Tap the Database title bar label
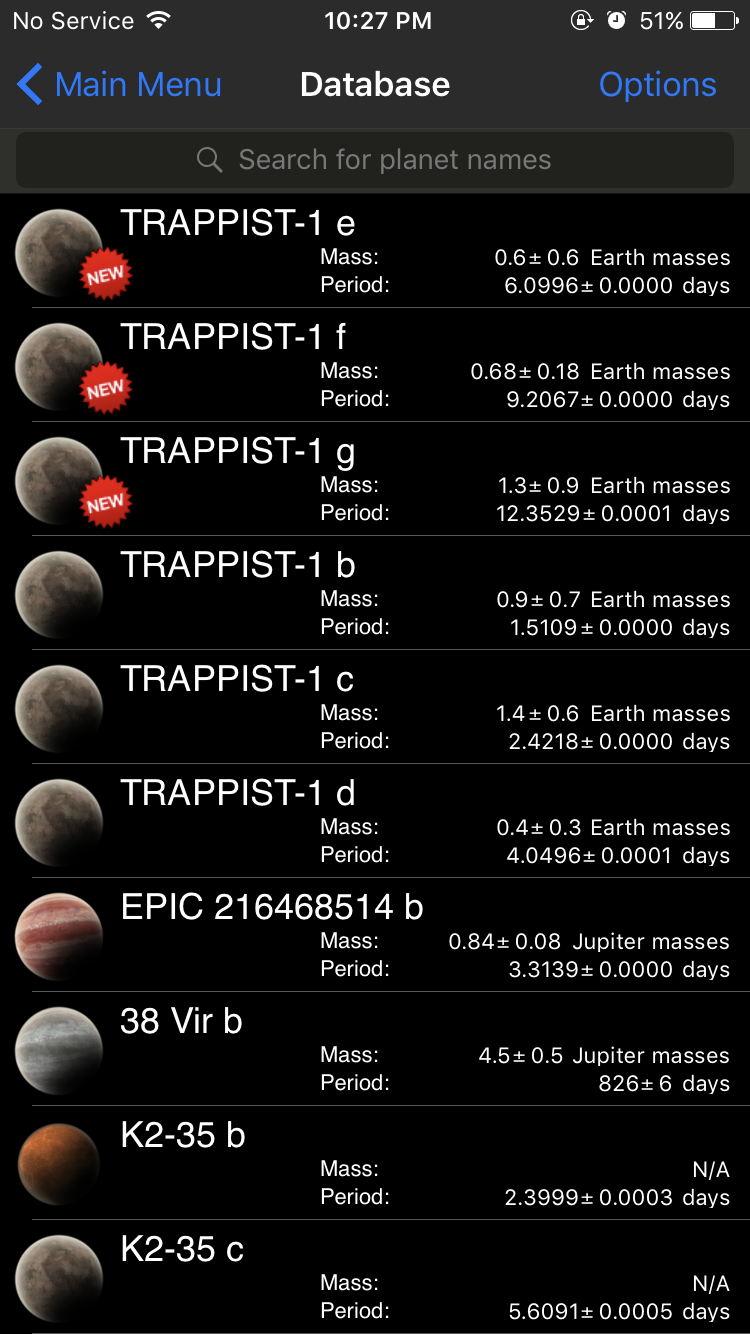The width and height of the screenshot is (750, 1334). pos(375,84)
